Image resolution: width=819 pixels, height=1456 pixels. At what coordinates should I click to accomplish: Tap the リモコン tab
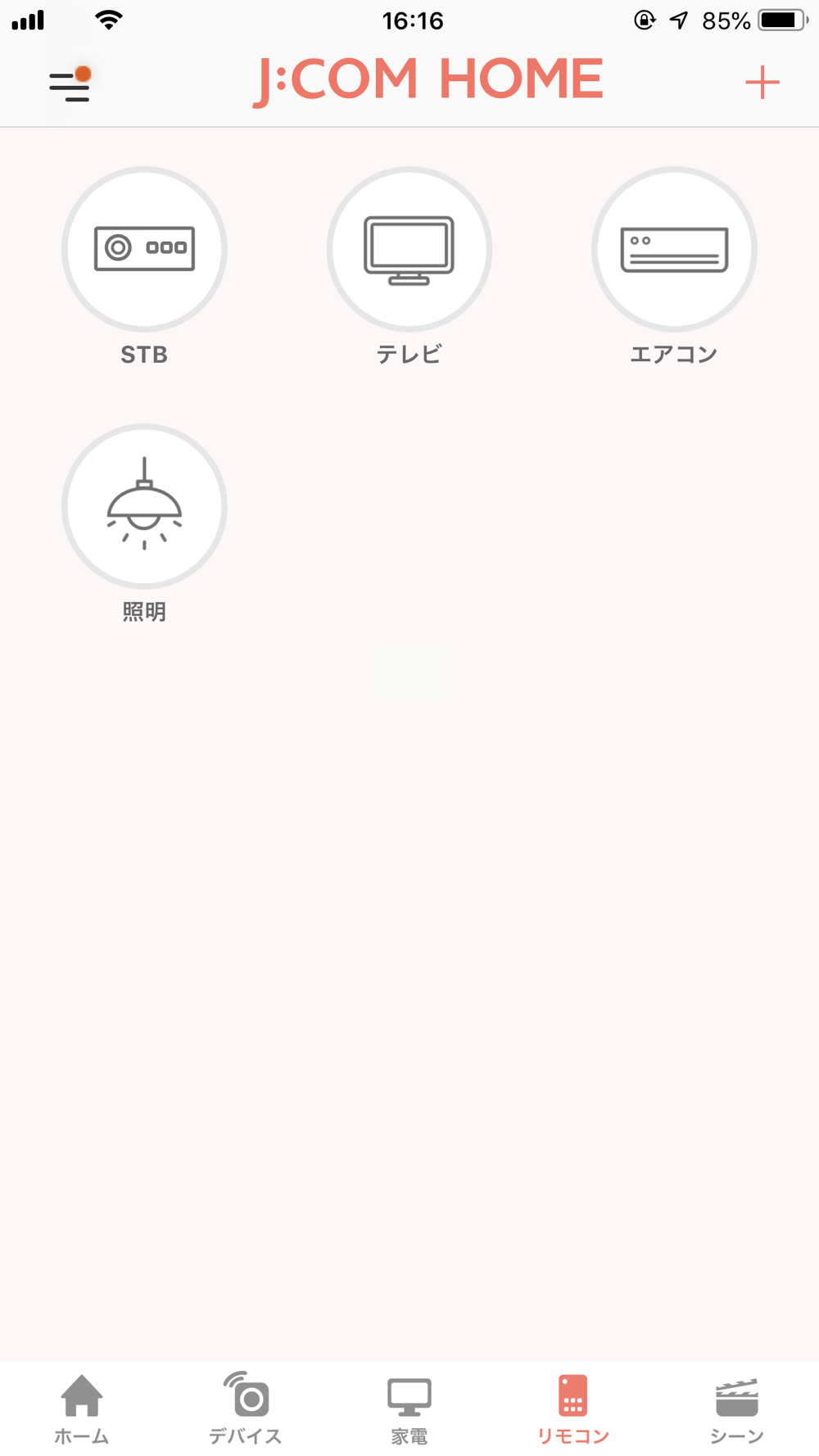tap(573, 1409)
